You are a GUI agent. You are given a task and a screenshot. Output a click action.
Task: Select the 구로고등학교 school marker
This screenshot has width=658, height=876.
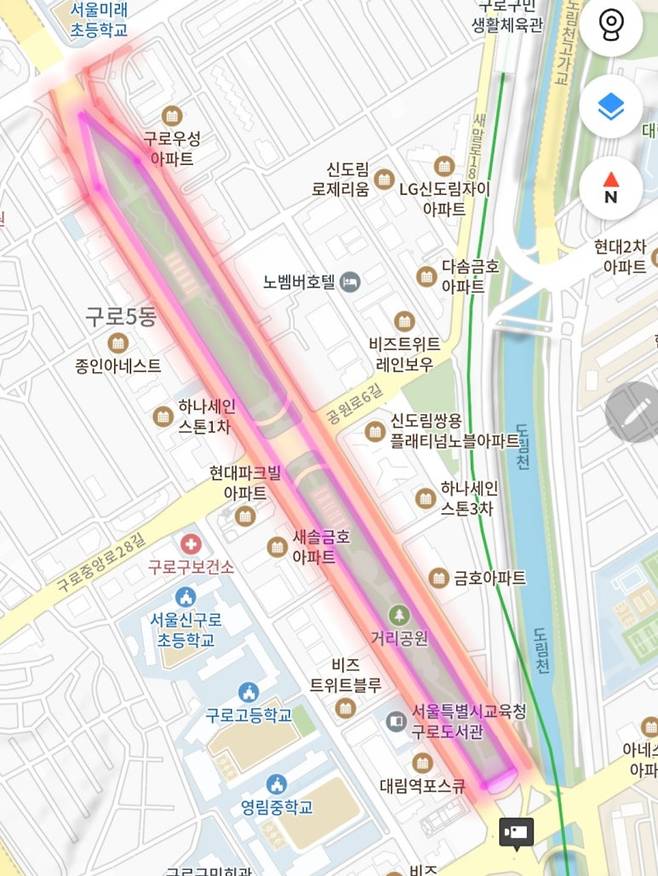coord(248,692)
